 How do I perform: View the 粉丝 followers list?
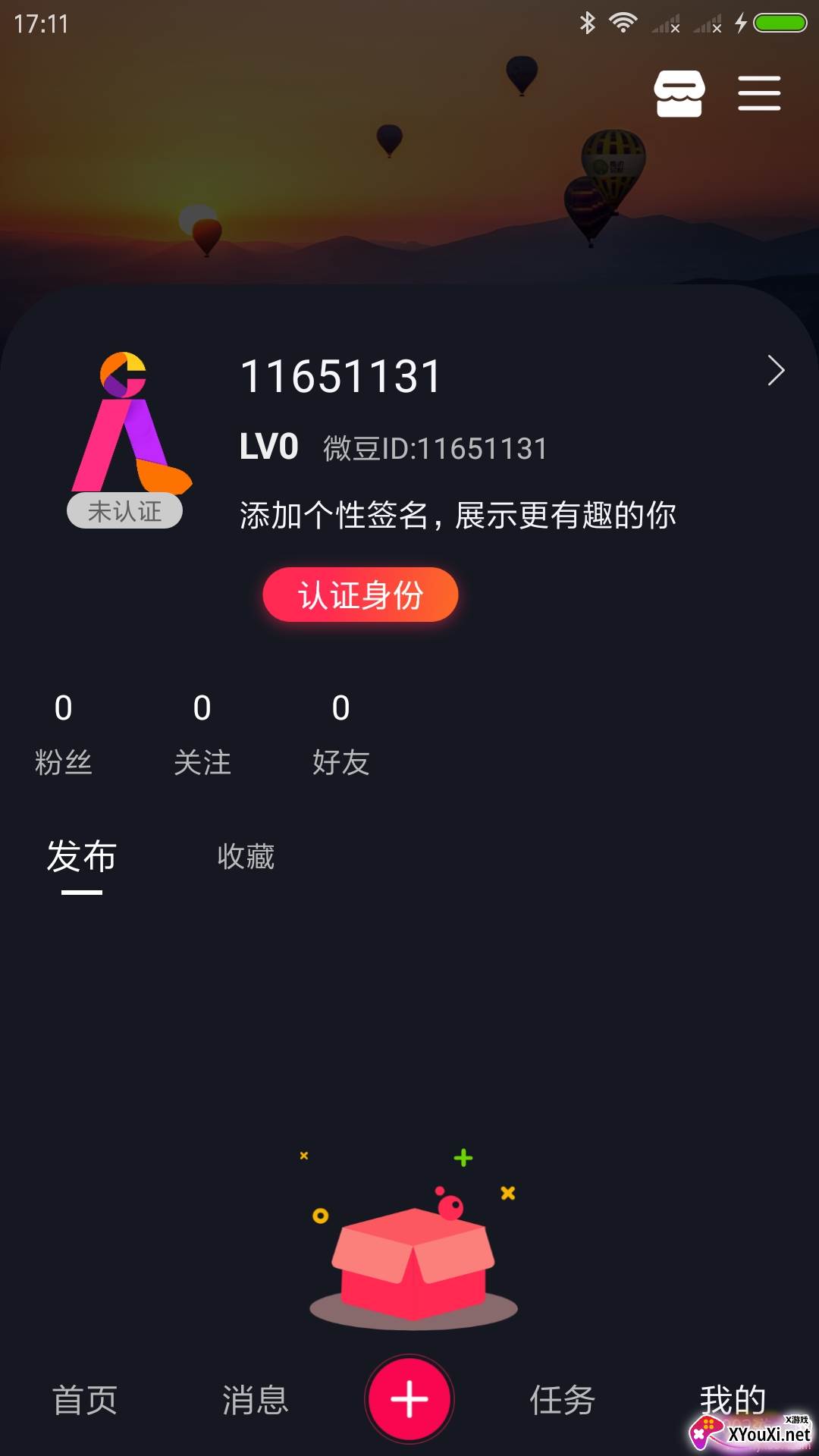click(64, 734)
